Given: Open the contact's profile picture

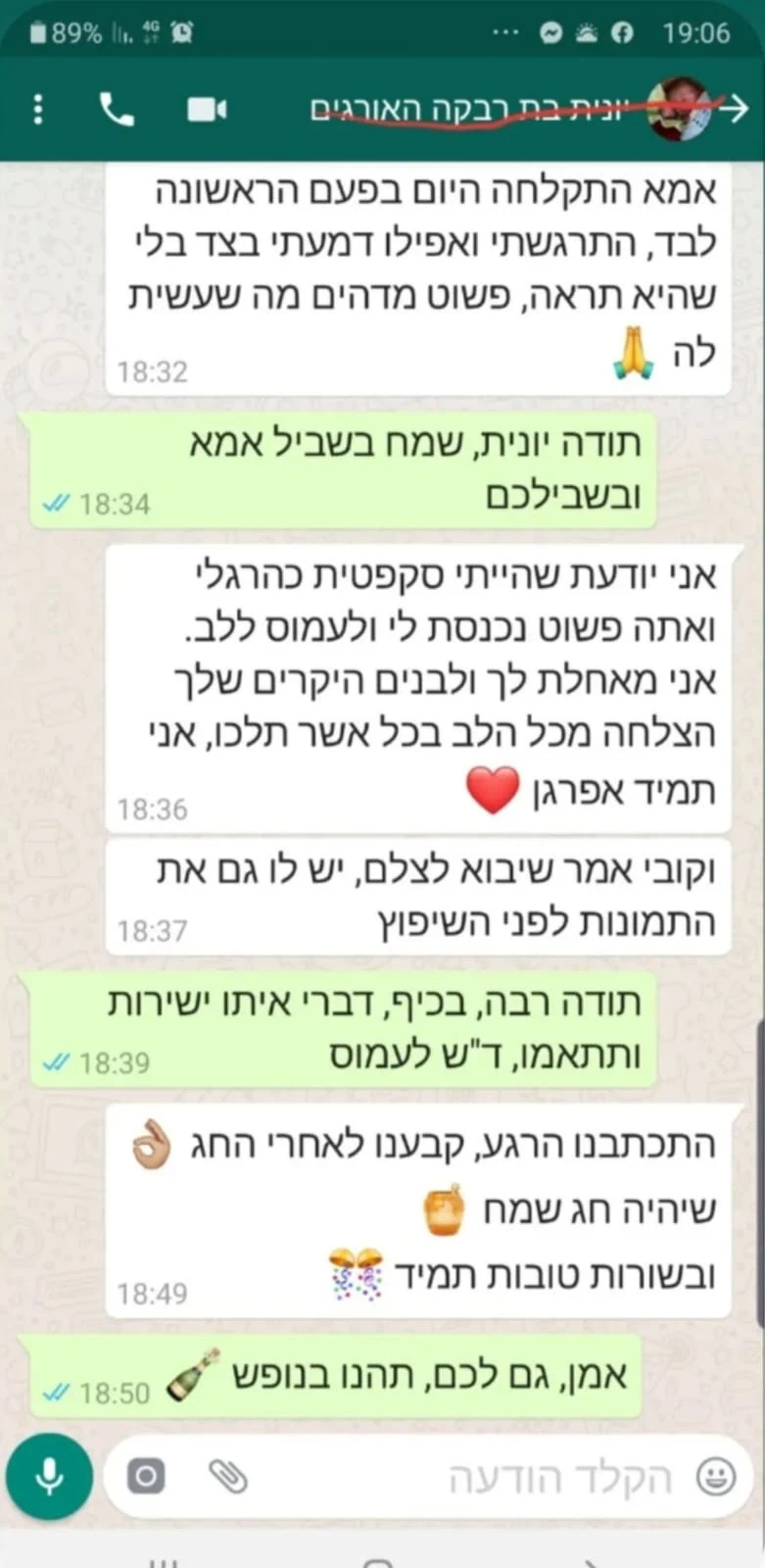Looking at the screenshot, I should tap(678, 109).
